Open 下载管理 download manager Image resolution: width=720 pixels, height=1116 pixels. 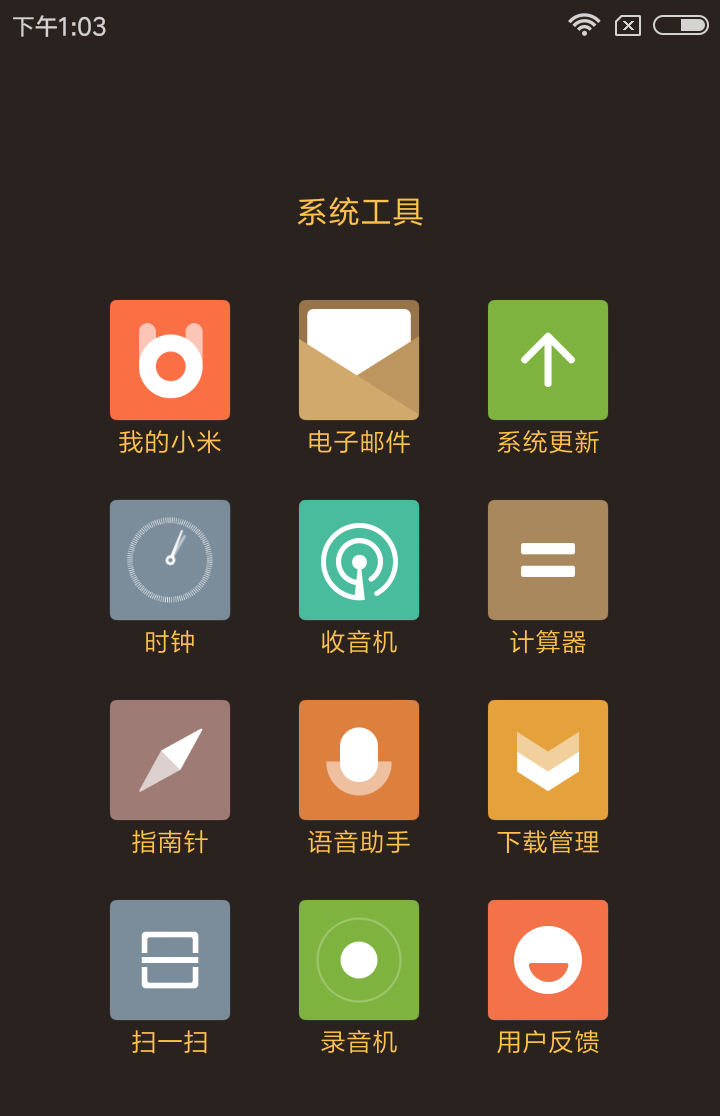[548, 760]
